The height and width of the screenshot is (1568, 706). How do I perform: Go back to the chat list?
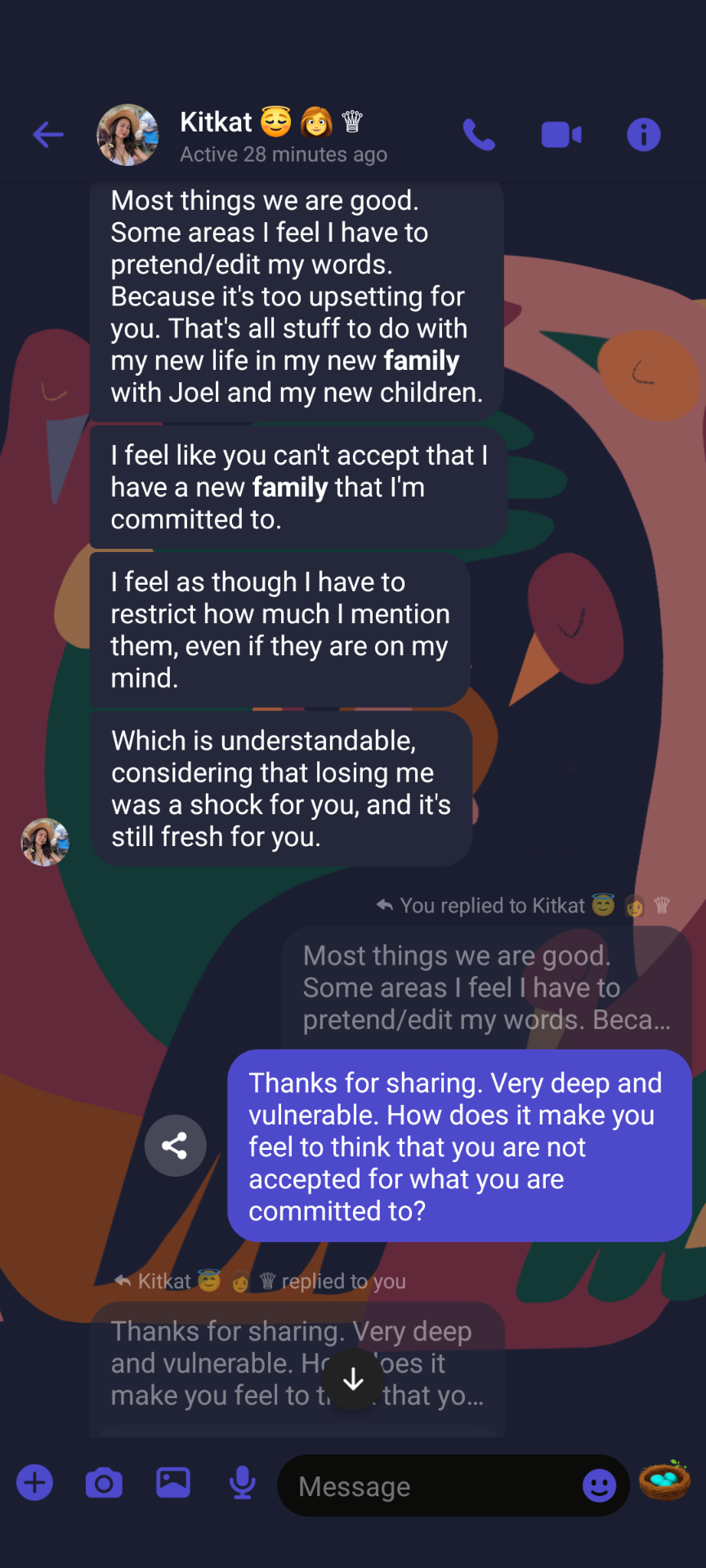tap(48, 135)
